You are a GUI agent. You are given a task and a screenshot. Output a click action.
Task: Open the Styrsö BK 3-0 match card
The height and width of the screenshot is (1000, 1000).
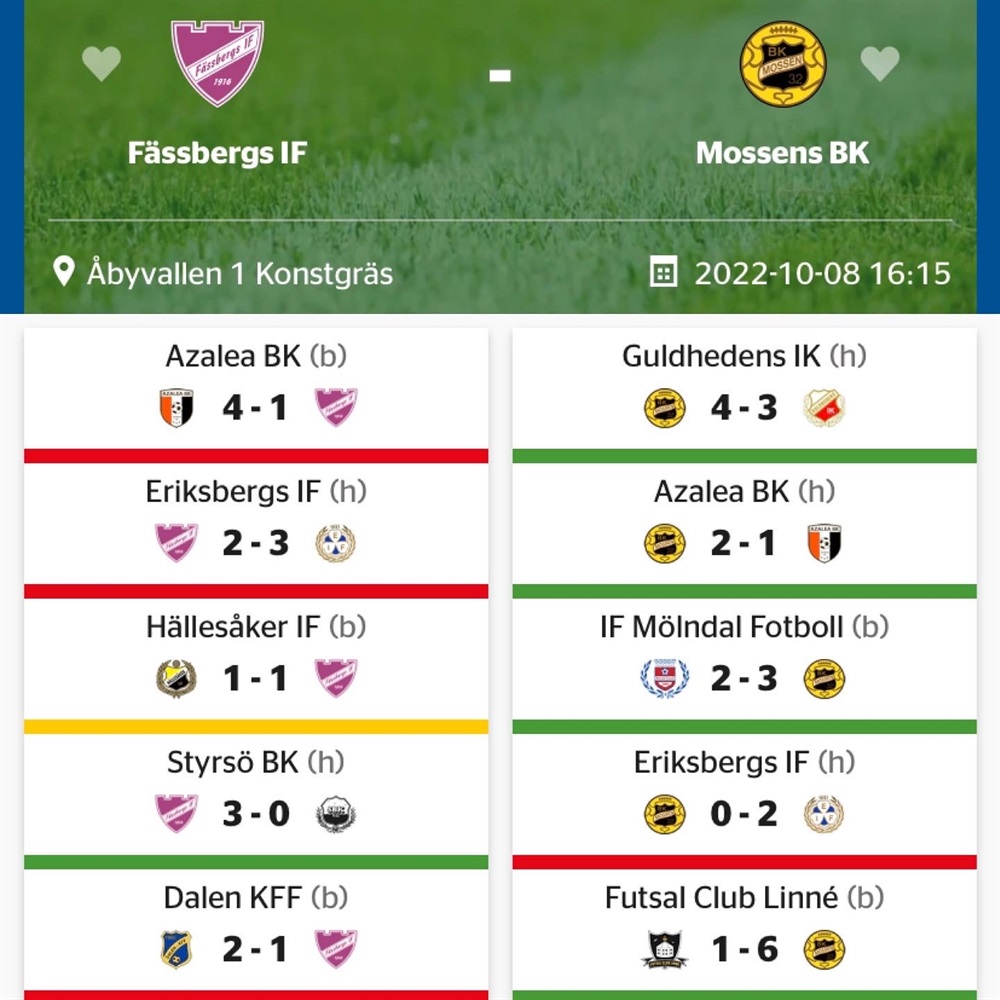(x=256, y=795)
